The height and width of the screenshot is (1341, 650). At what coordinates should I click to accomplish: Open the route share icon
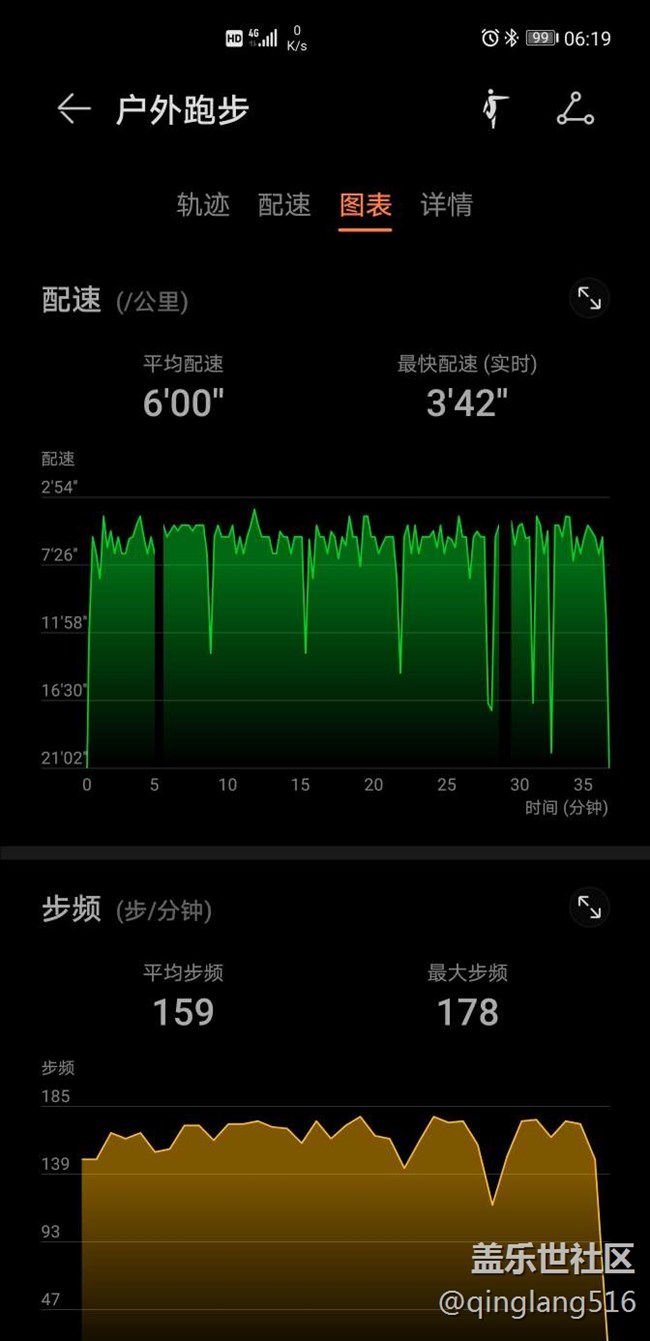(x=575, y=109)
